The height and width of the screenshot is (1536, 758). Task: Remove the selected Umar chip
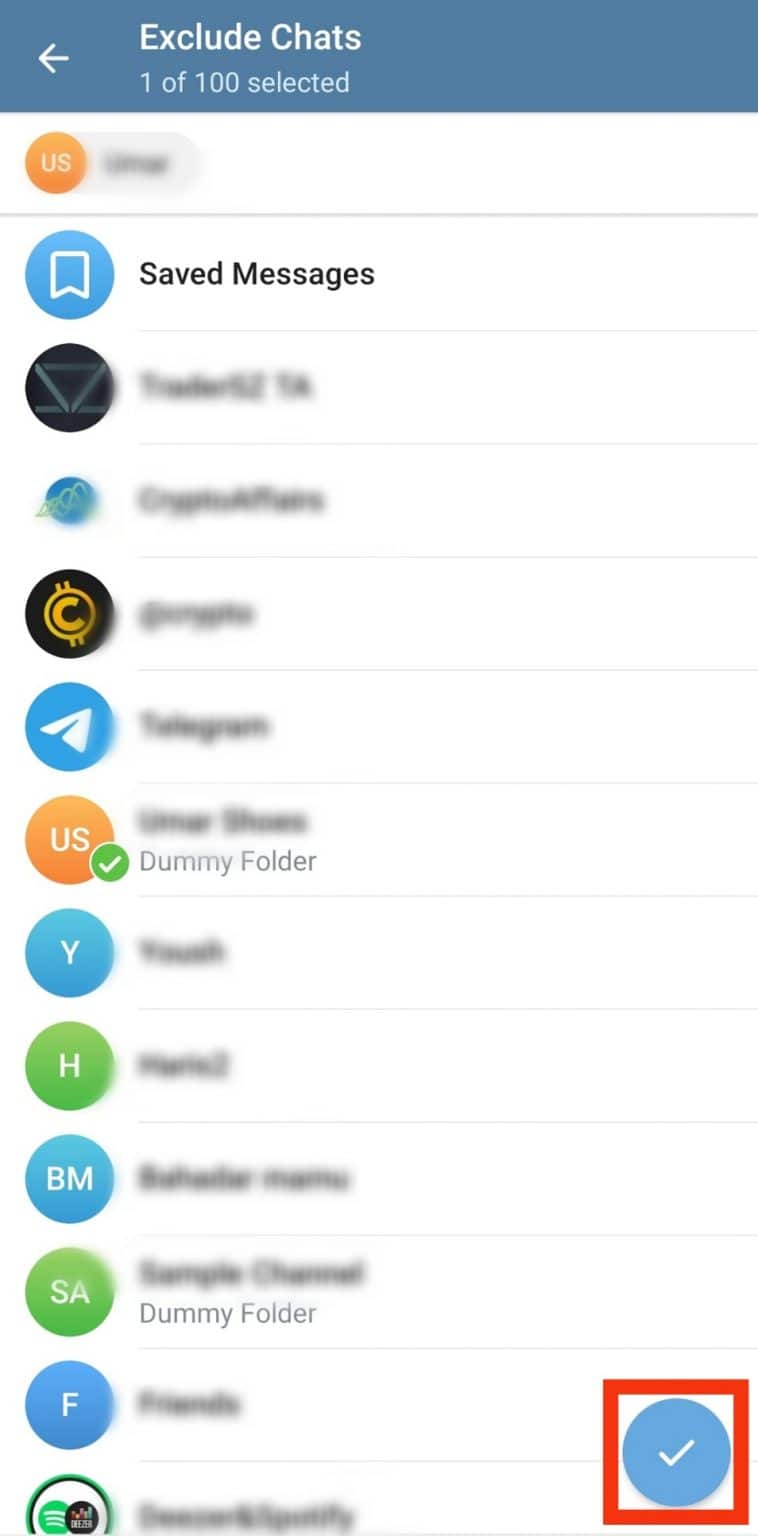113,162
